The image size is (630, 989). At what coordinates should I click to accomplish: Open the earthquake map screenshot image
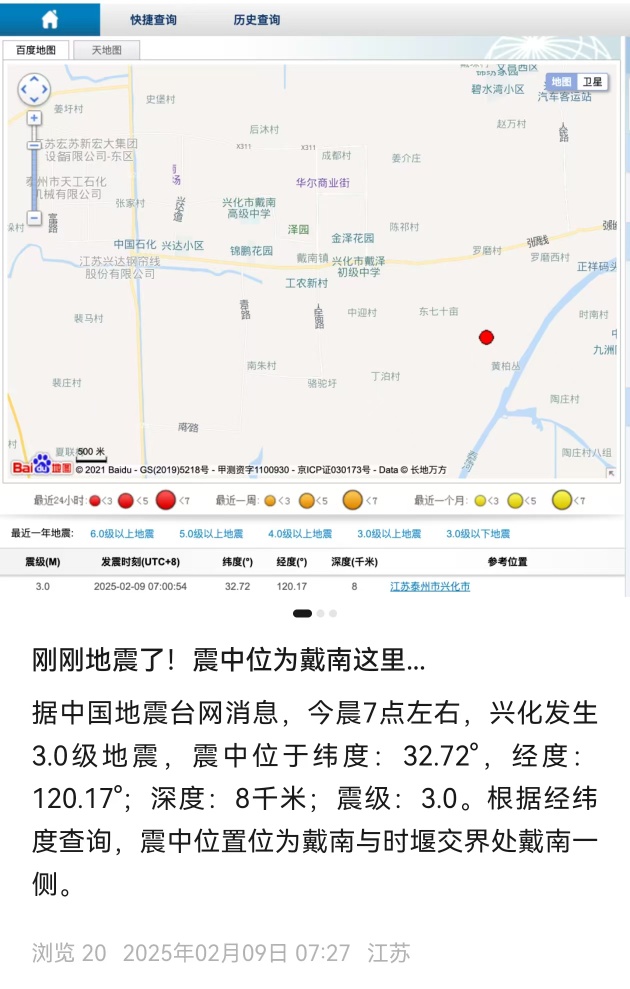tap(314, 300)
